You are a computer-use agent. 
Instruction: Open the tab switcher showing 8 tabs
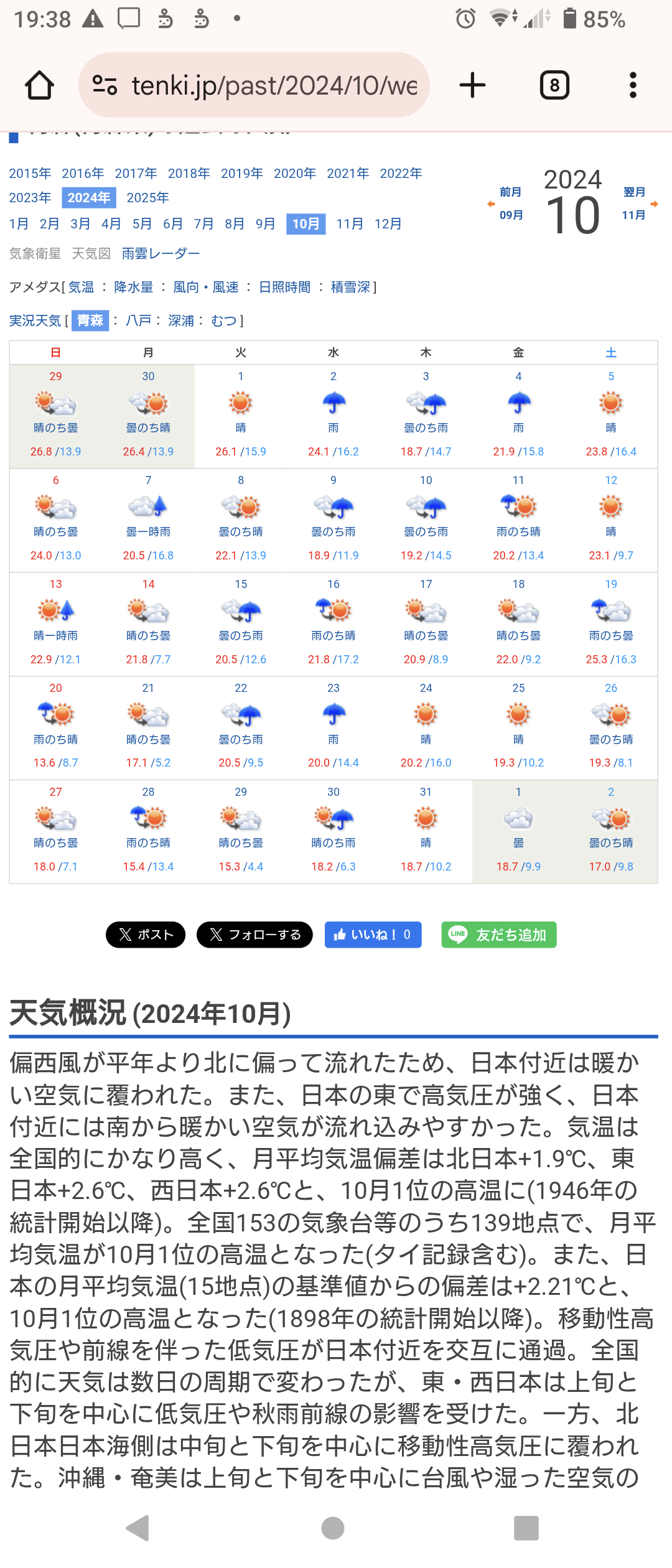(554, 85)
